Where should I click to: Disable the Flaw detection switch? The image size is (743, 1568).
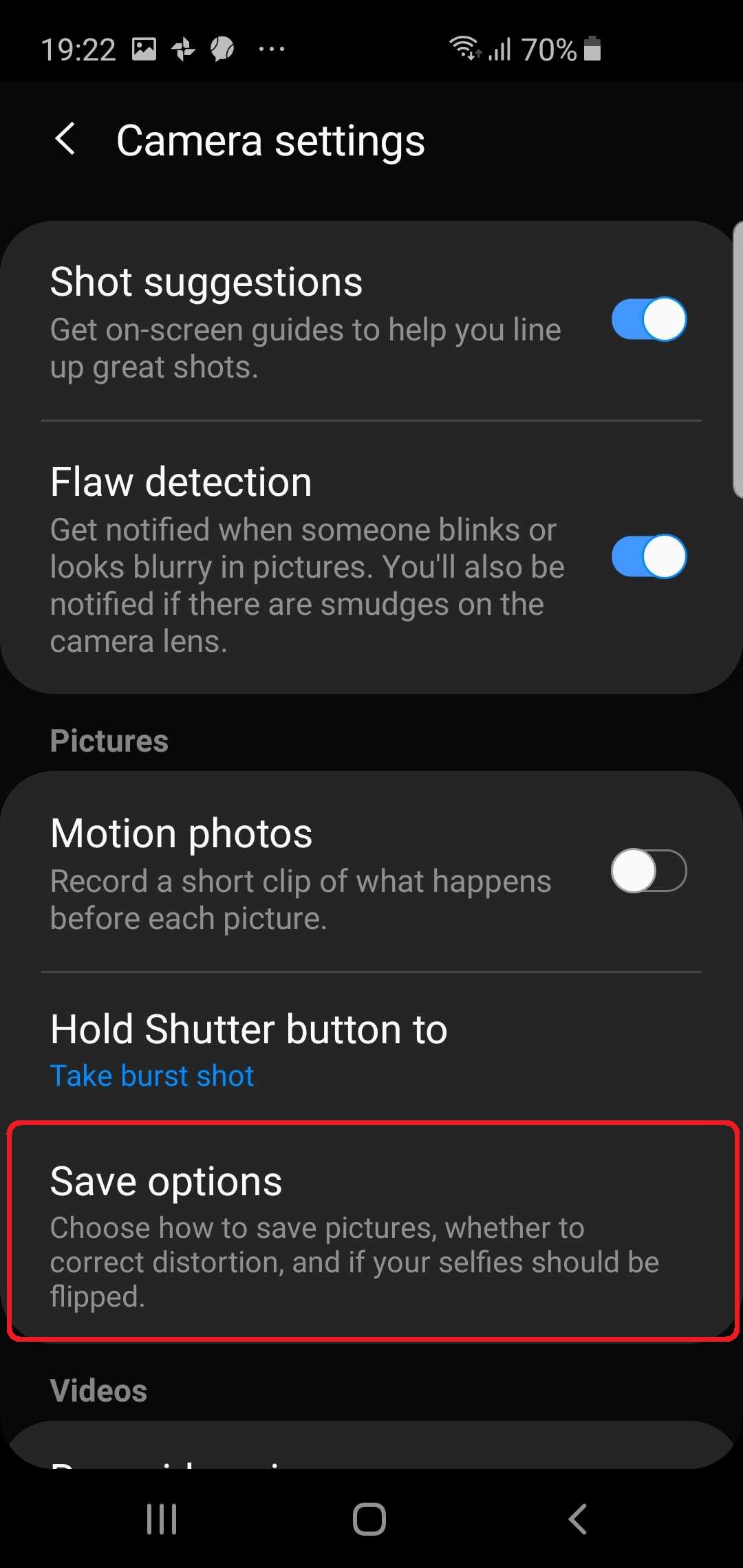649,556
